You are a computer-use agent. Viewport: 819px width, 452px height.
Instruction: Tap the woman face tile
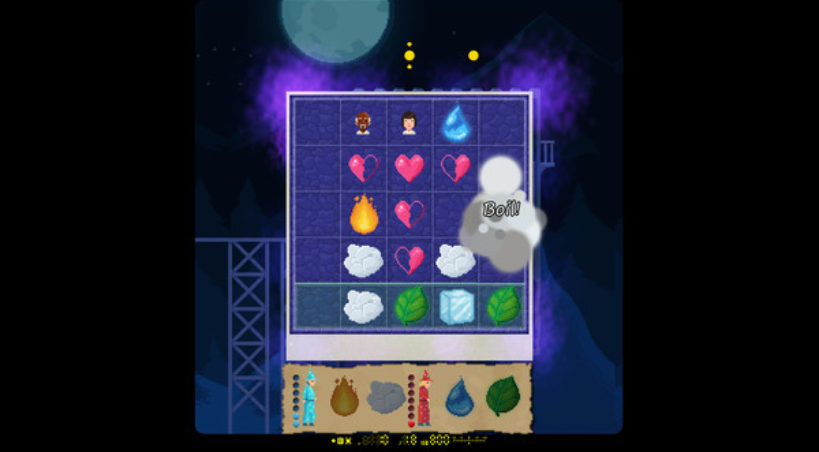[x=409, y=123]
